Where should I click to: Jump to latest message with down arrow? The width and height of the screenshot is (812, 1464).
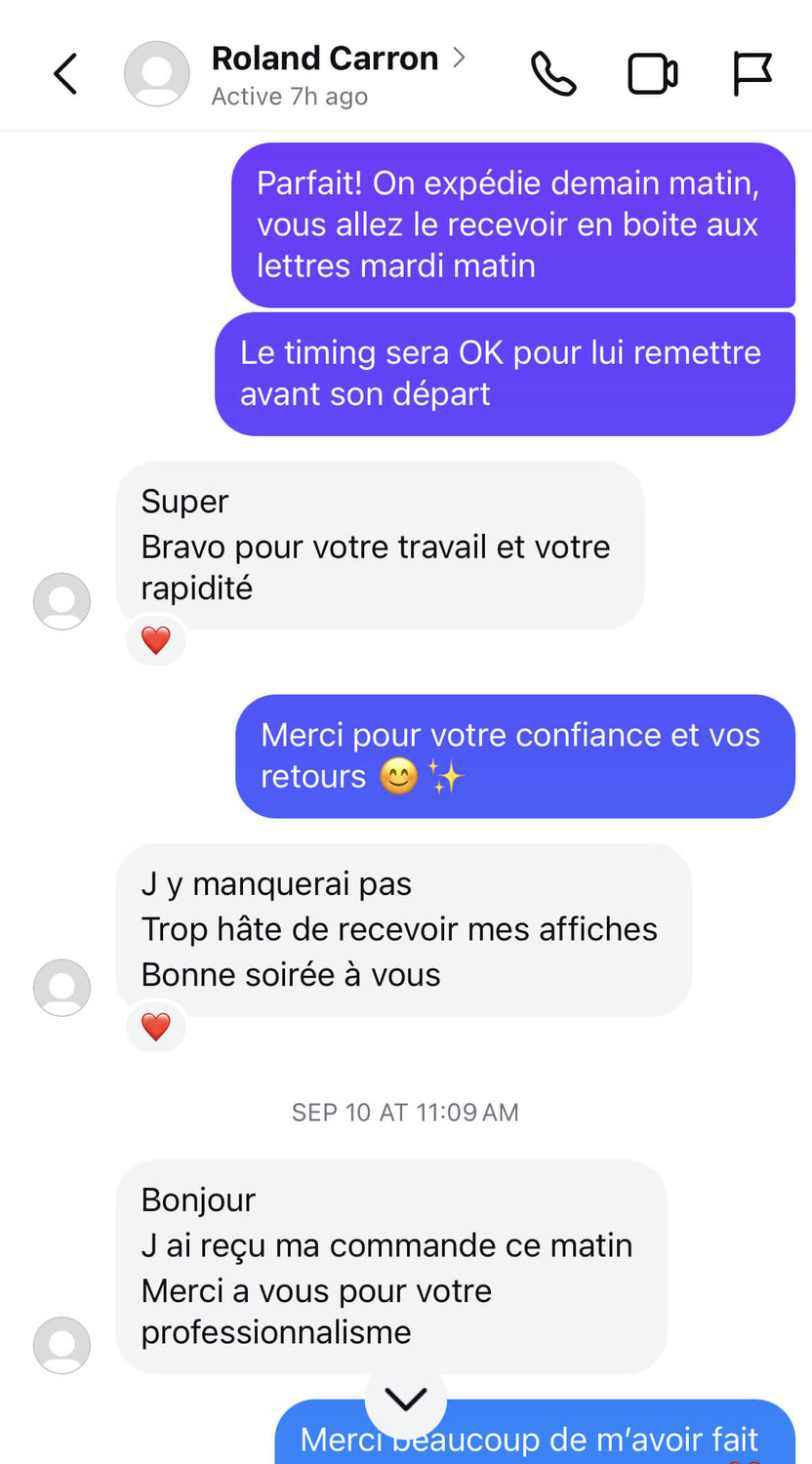[405, 1400]
